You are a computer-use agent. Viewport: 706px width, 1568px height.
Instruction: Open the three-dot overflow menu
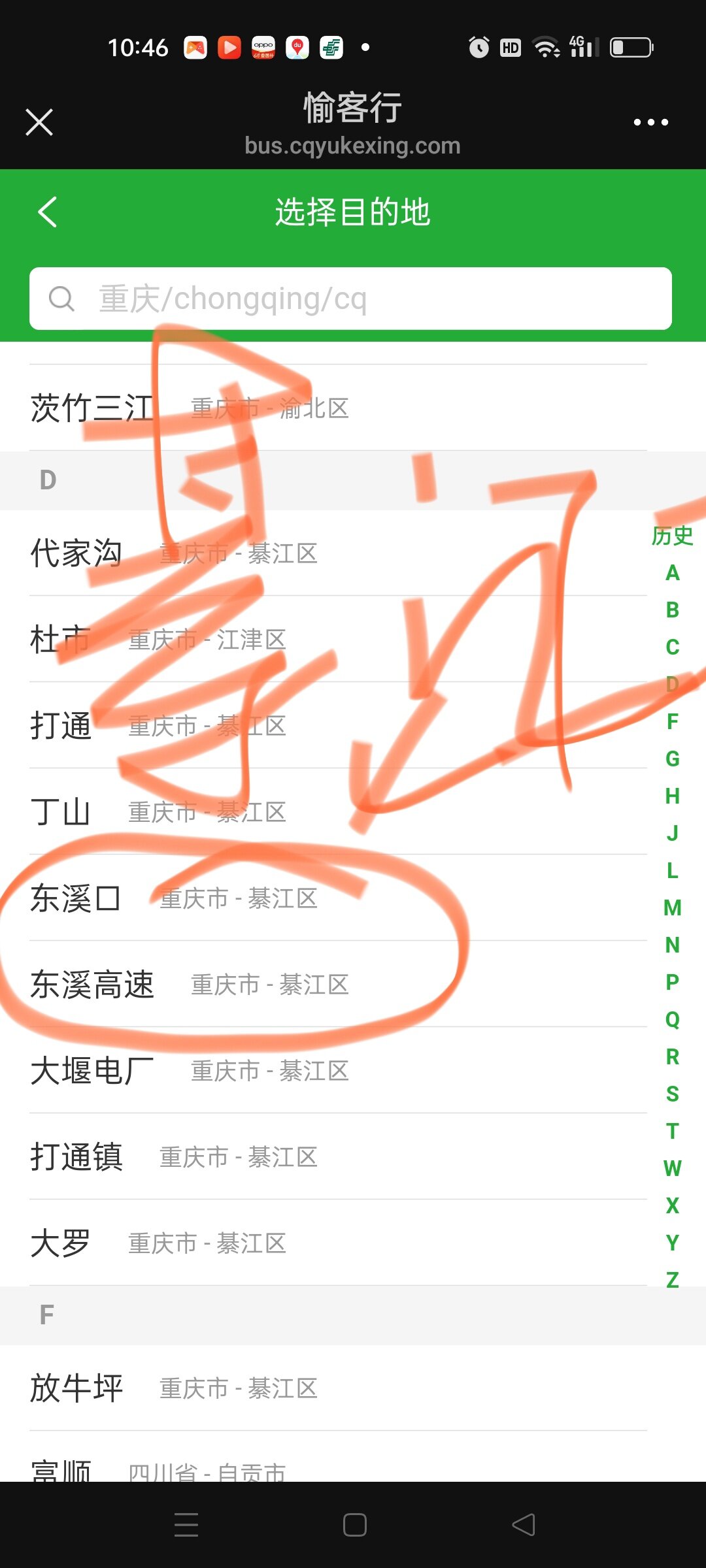point(650,122)
